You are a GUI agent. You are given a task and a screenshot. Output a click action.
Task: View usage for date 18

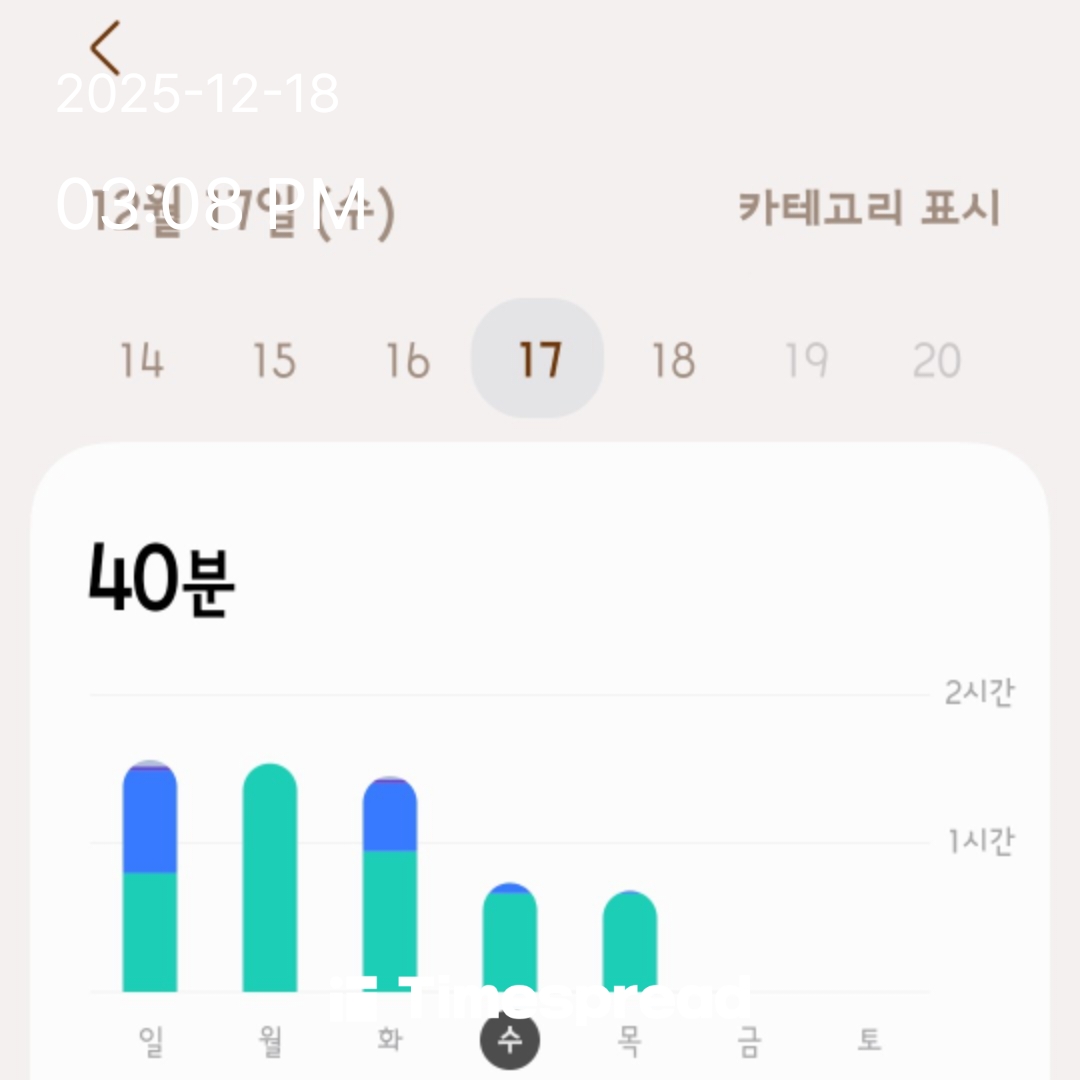[672, 360]
